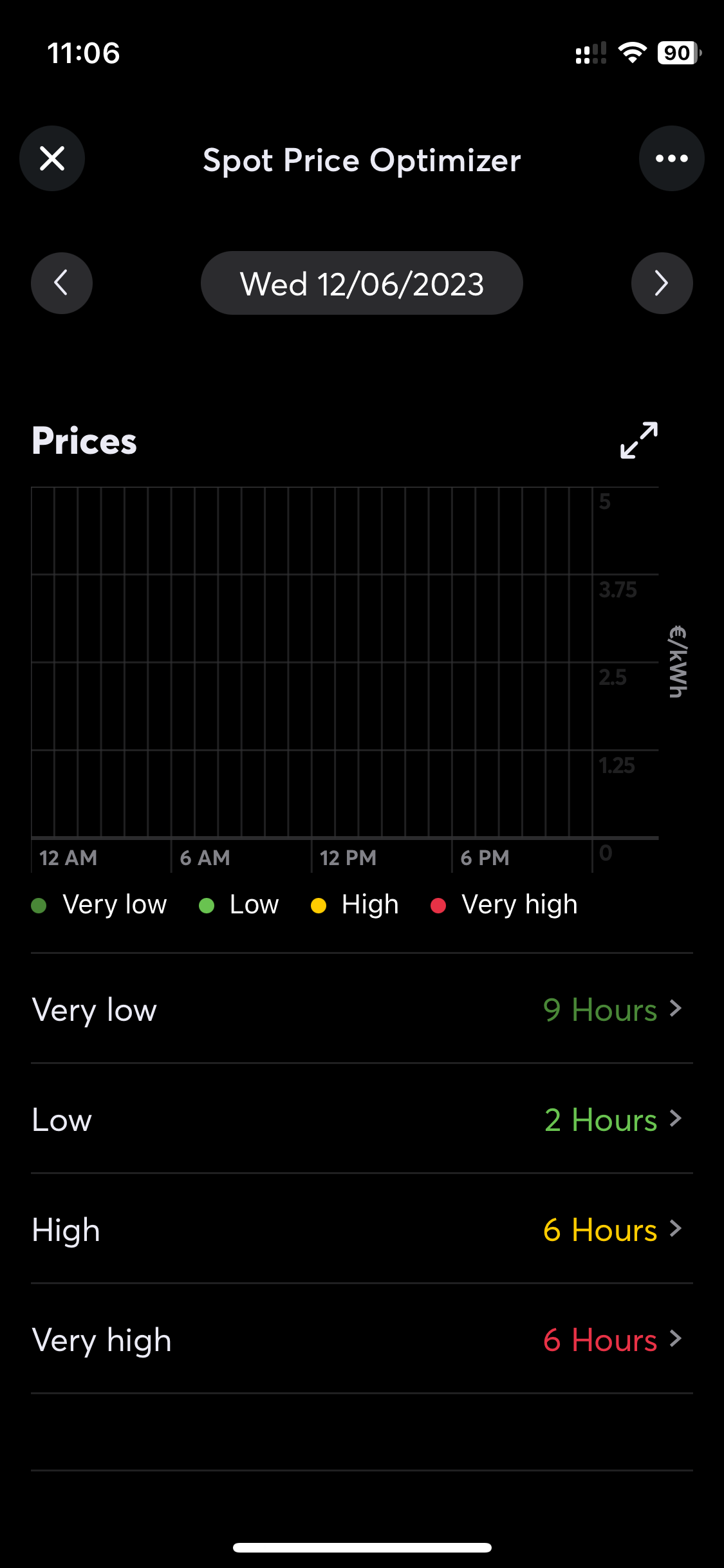This screenshot has height=1568, width=724.
Task: Expand the Prices chart to fullscreen
Action: 638,440
